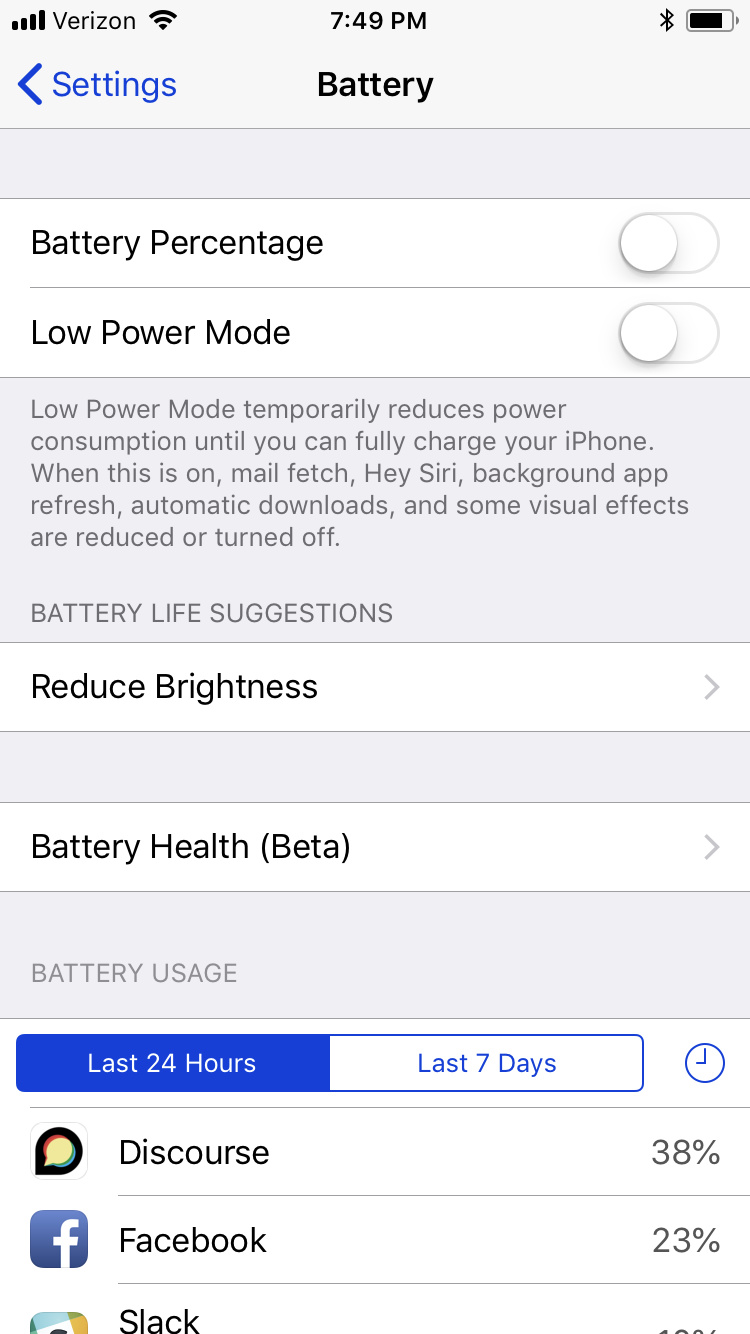This screenshot has height=1334, width=750.
Task: Tap the clock icon for usage times
Action: click(x=704, y=1062)
